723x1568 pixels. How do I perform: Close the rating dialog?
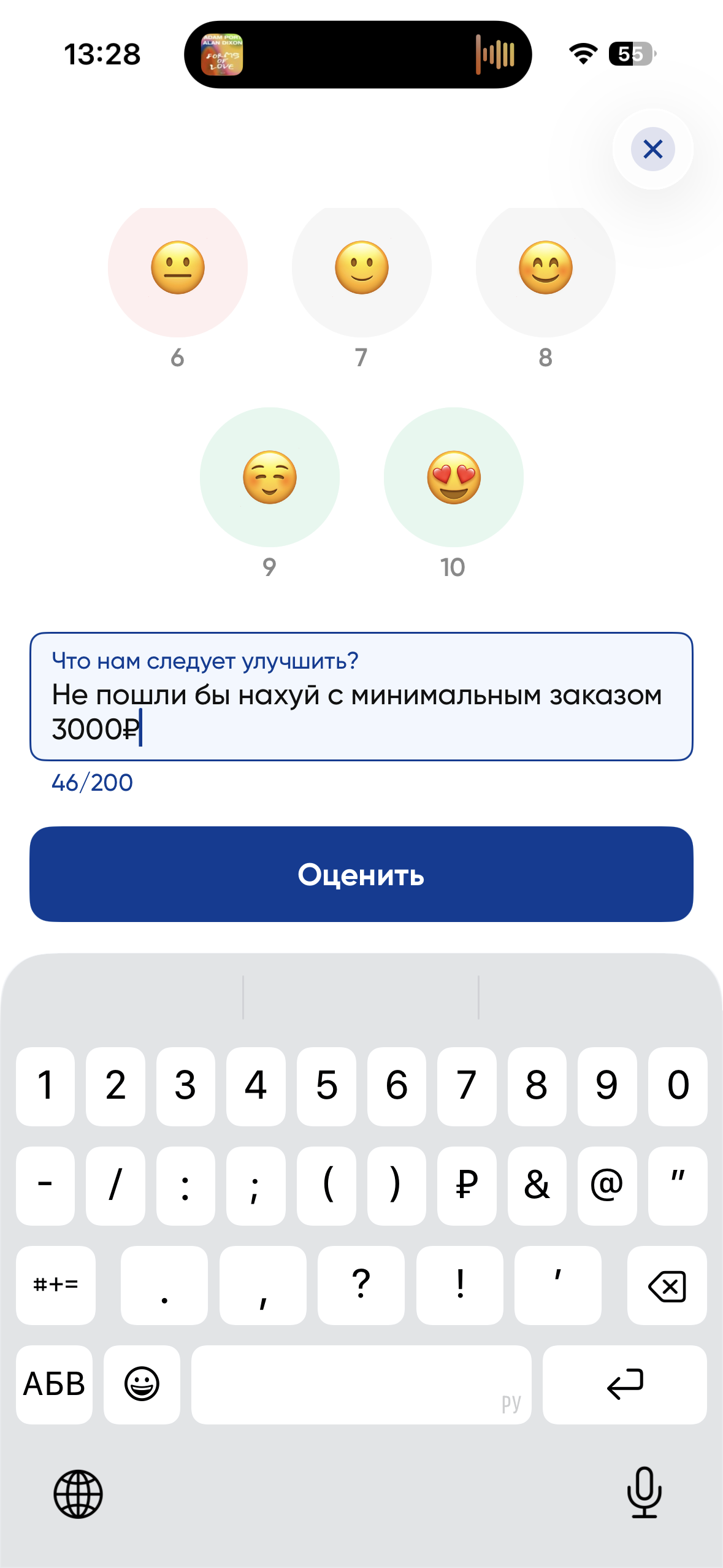(x=652, y=149)
